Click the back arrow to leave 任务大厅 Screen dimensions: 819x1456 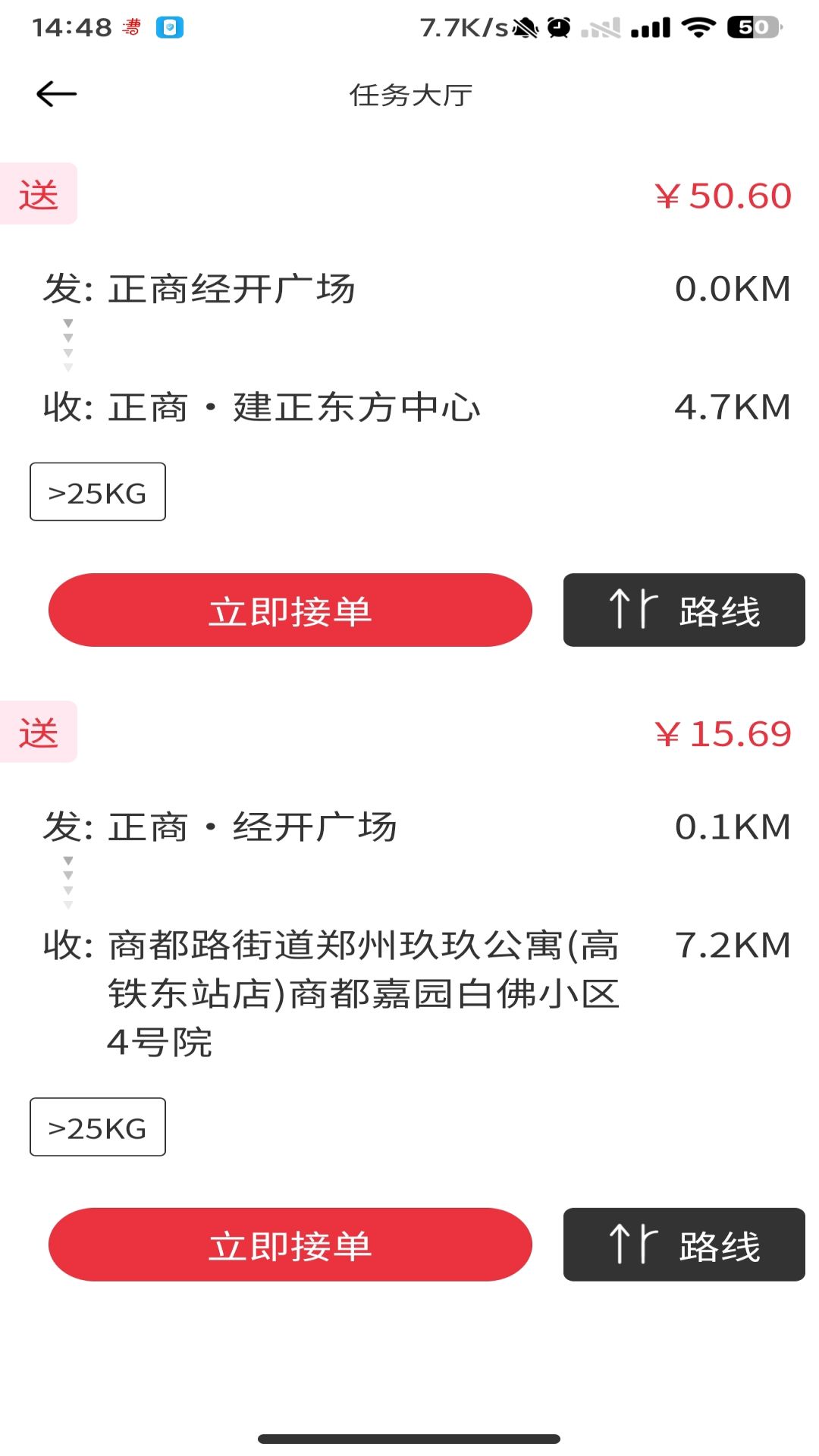point(55,93)
